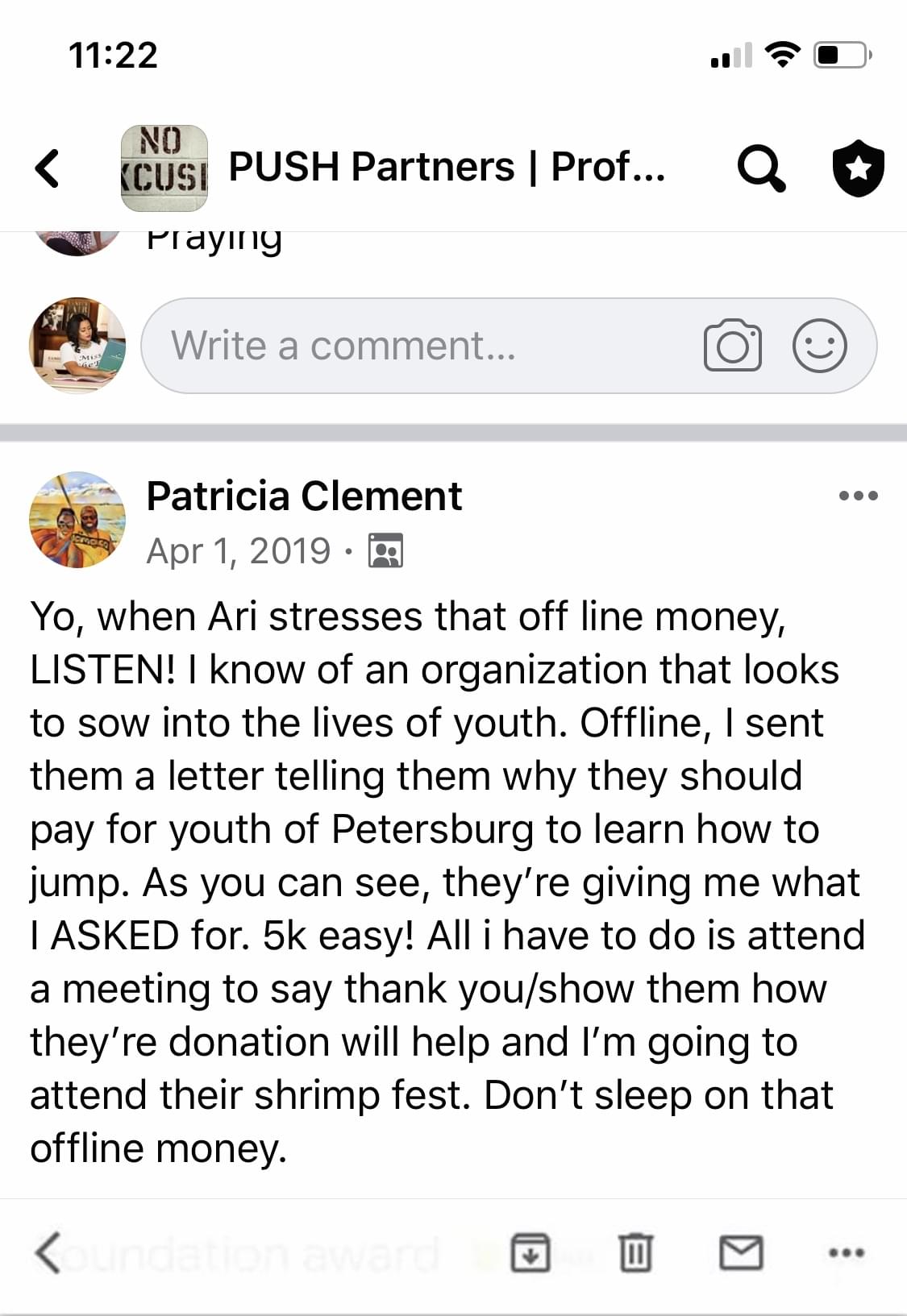Archive the email in the embedded image
The width and height of the screenshot is (907, 1316).
click(530, 1252)
